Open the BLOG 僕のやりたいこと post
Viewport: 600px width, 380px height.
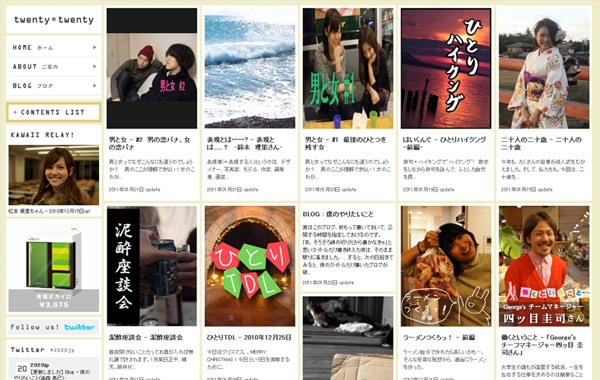(x=348, y=248)
